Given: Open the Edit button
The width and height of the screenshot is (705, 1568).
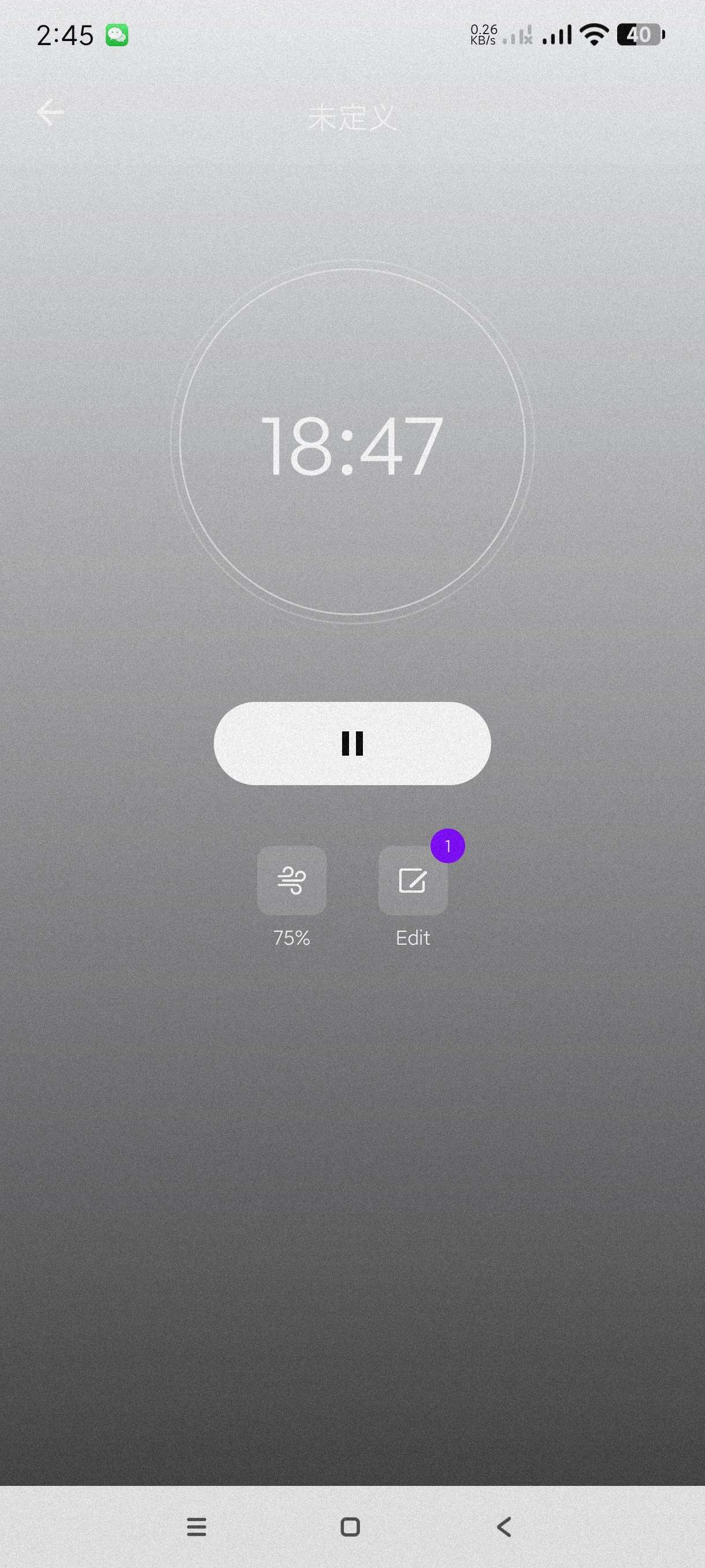Looking at the screenshot, I should click(x=413, y=881).
